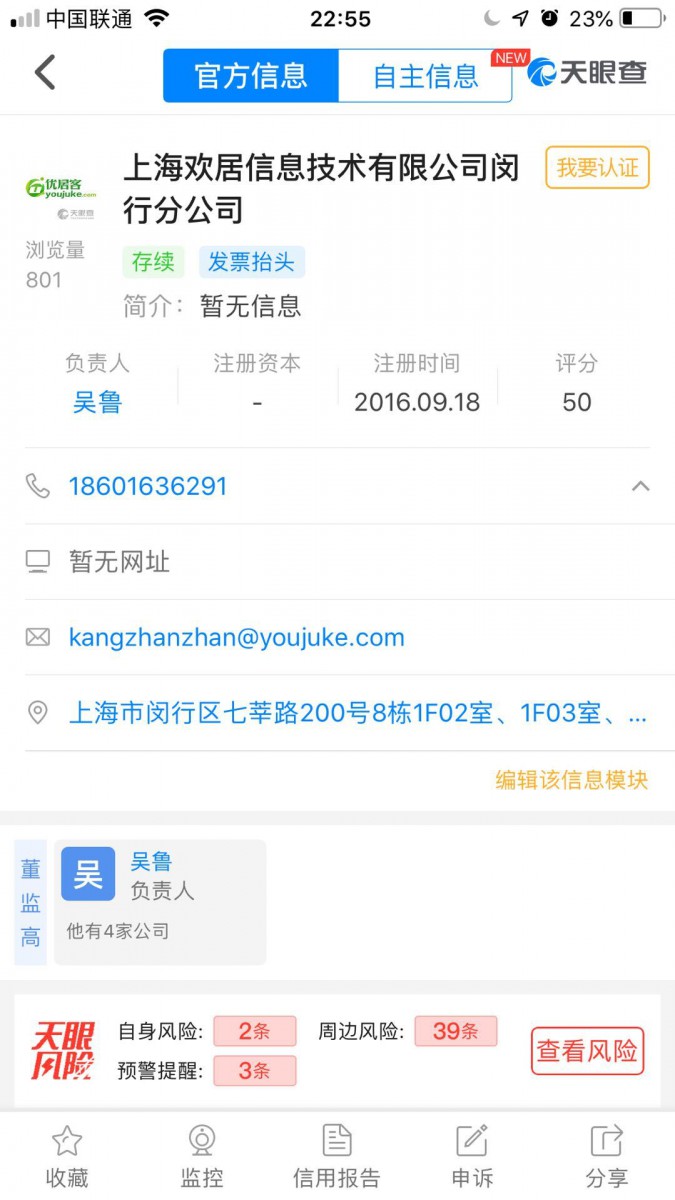Select the 官方信息 tab

tap(251, 76)
